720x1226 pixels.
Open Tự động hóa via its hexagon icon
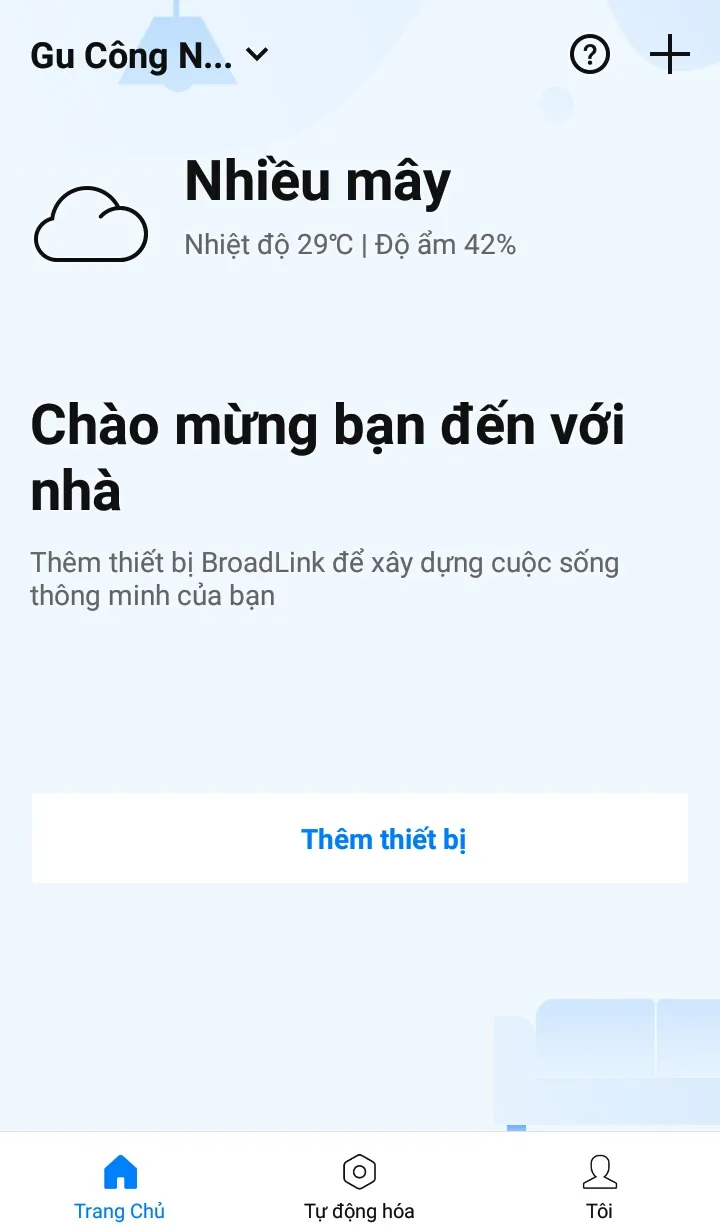[x=360, y=1170]
